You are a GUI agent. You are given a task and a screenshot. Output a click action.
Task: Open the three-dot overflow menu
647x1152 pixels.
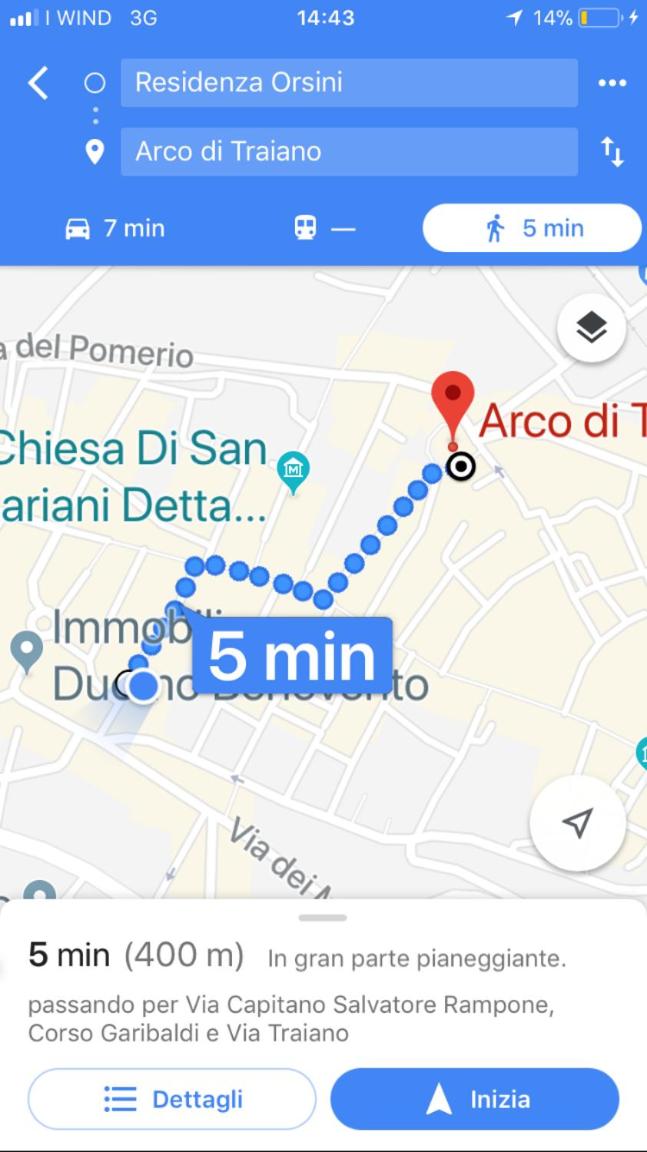coord(612,83)
